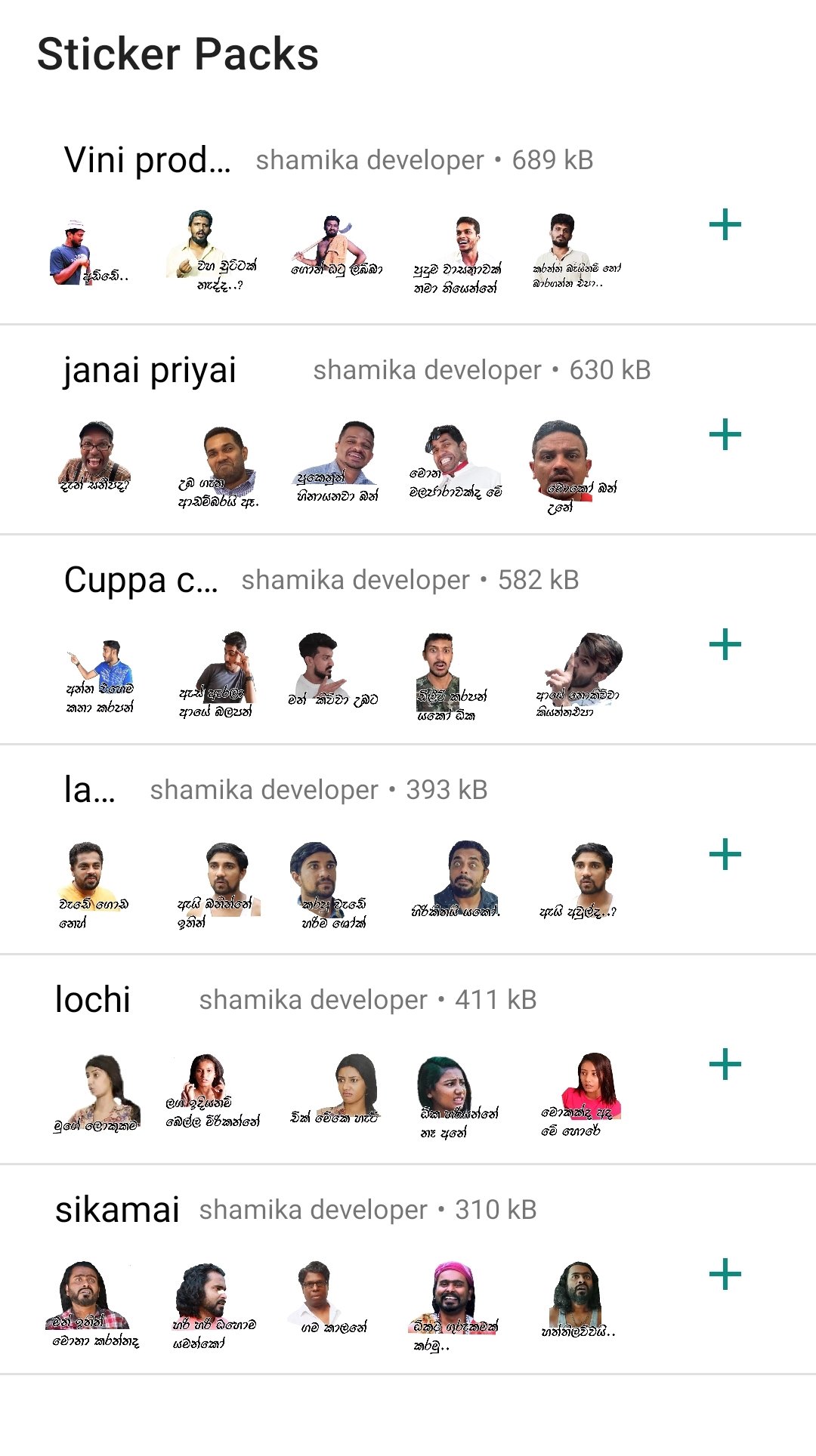Tap shamika developer under Cuppa c
Viewport: 816px width, 1456px height.
click(354, 580)
